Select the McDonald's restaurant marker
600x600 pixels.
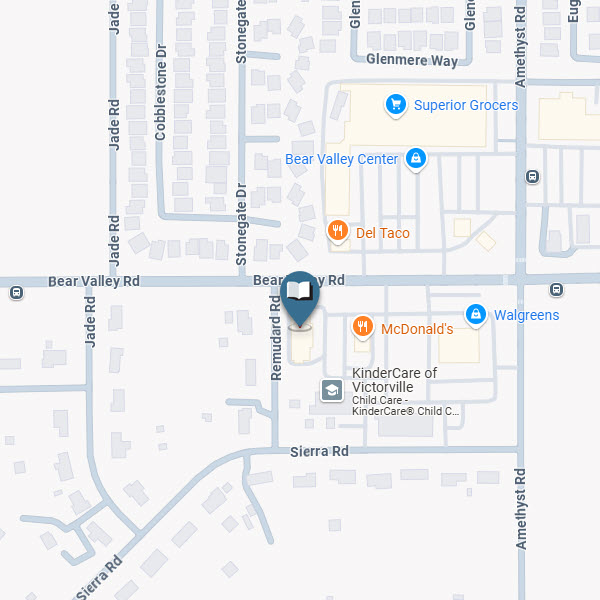coord(363,327)
